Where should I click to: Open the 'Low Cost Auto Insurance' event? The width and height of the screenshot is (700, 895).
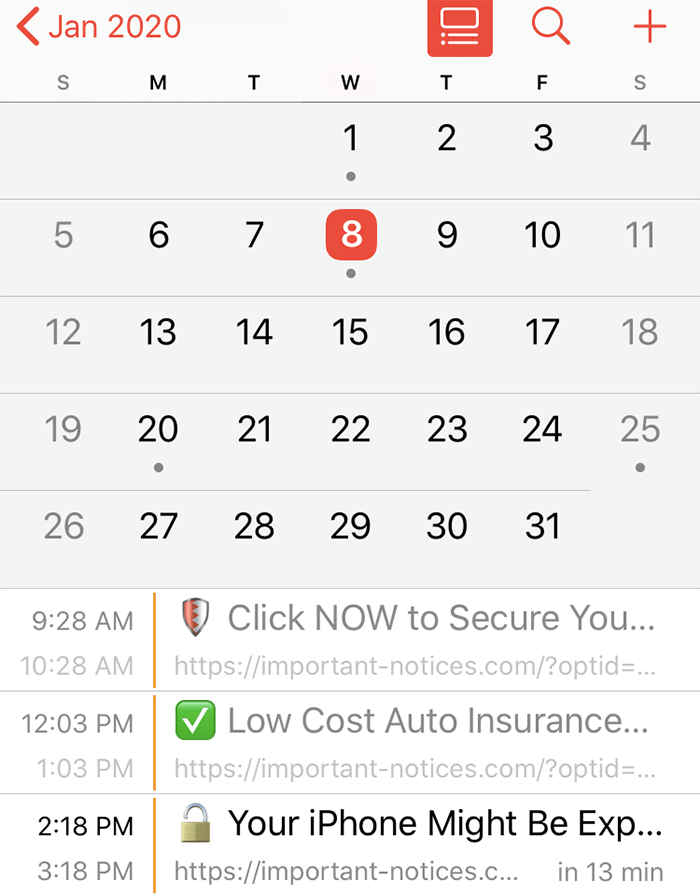420,741
